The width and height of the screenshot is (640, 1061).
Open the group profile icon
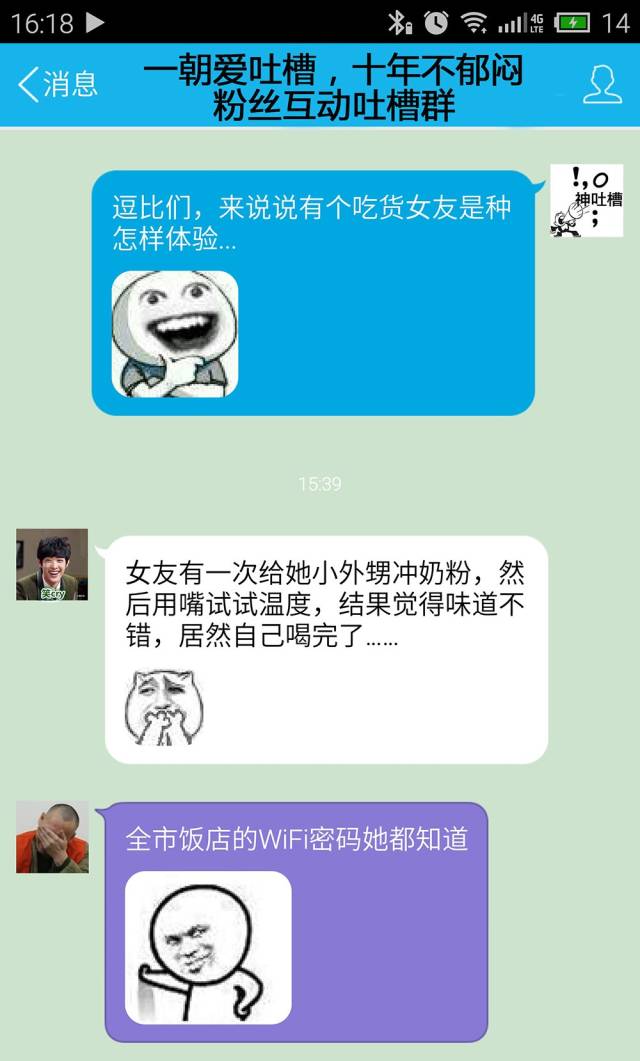coord(602,85)
